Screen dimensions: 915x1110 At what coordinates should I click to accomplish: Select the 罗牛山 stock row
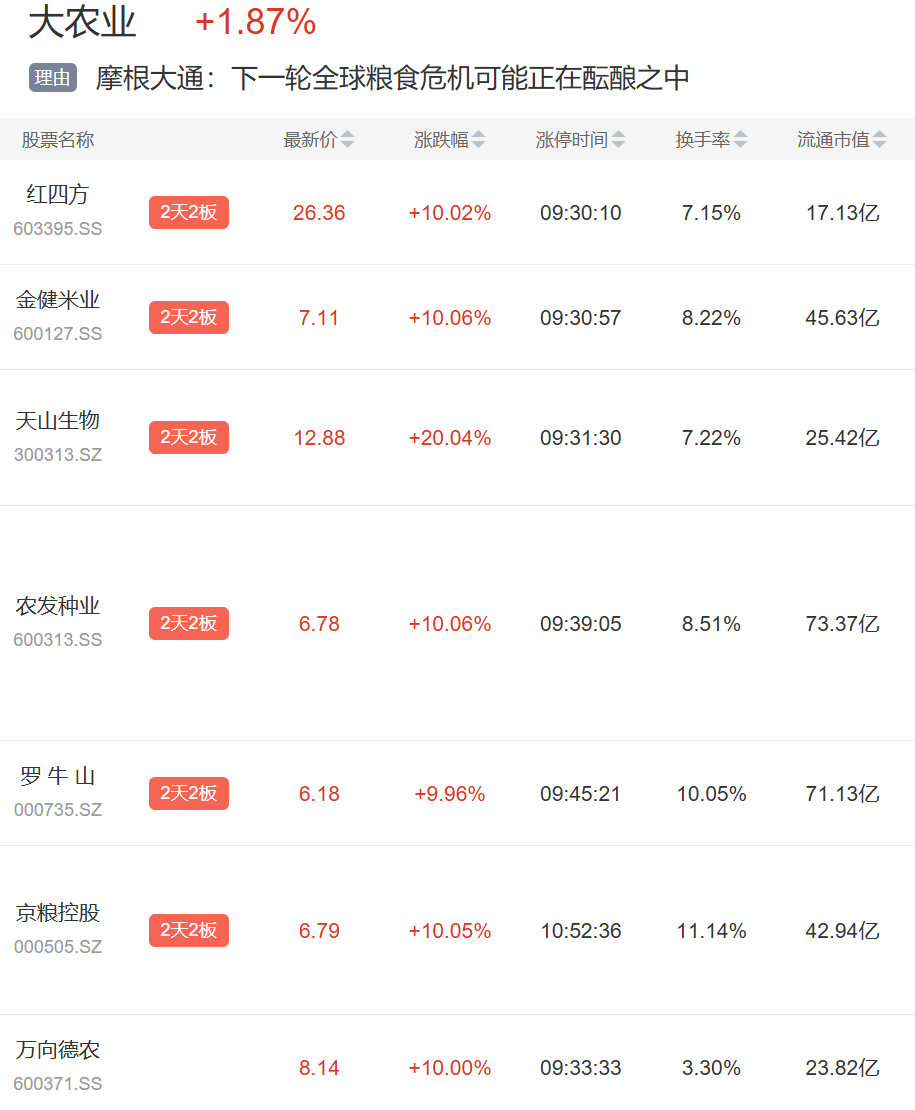[457, 793]
